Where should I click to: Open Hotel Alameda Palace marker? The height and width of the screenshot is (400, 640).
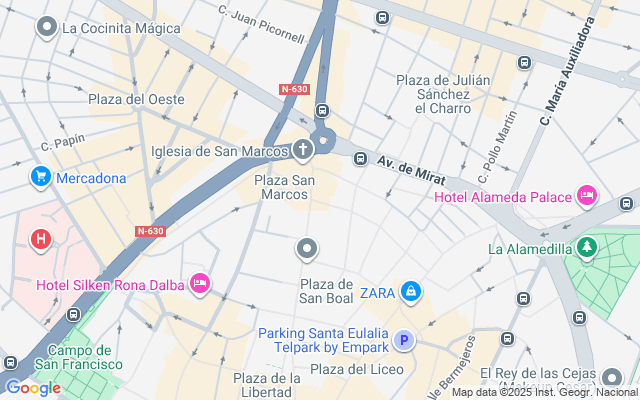pos(587,196)
